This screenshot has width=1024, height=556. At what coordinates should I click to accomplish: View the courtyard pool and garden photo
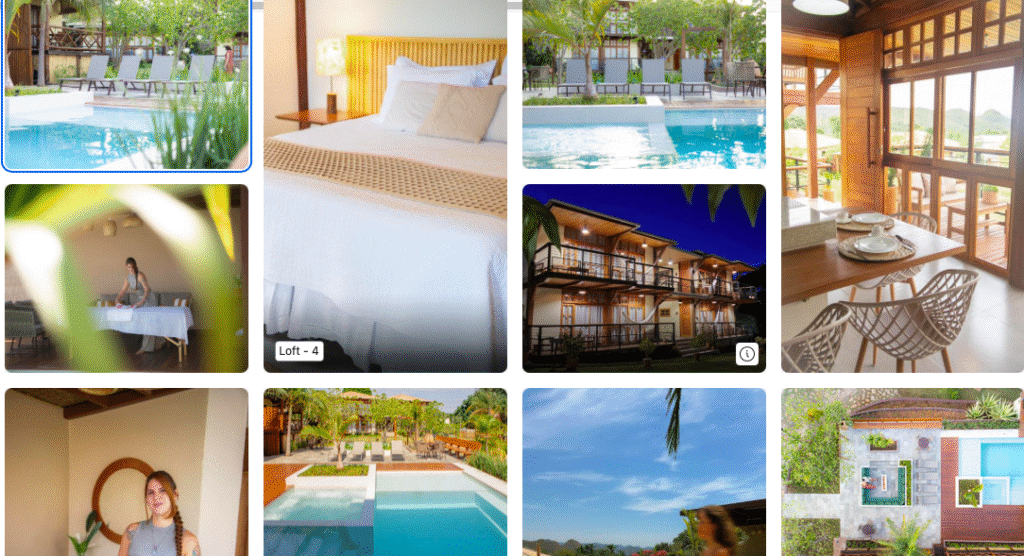385,472
